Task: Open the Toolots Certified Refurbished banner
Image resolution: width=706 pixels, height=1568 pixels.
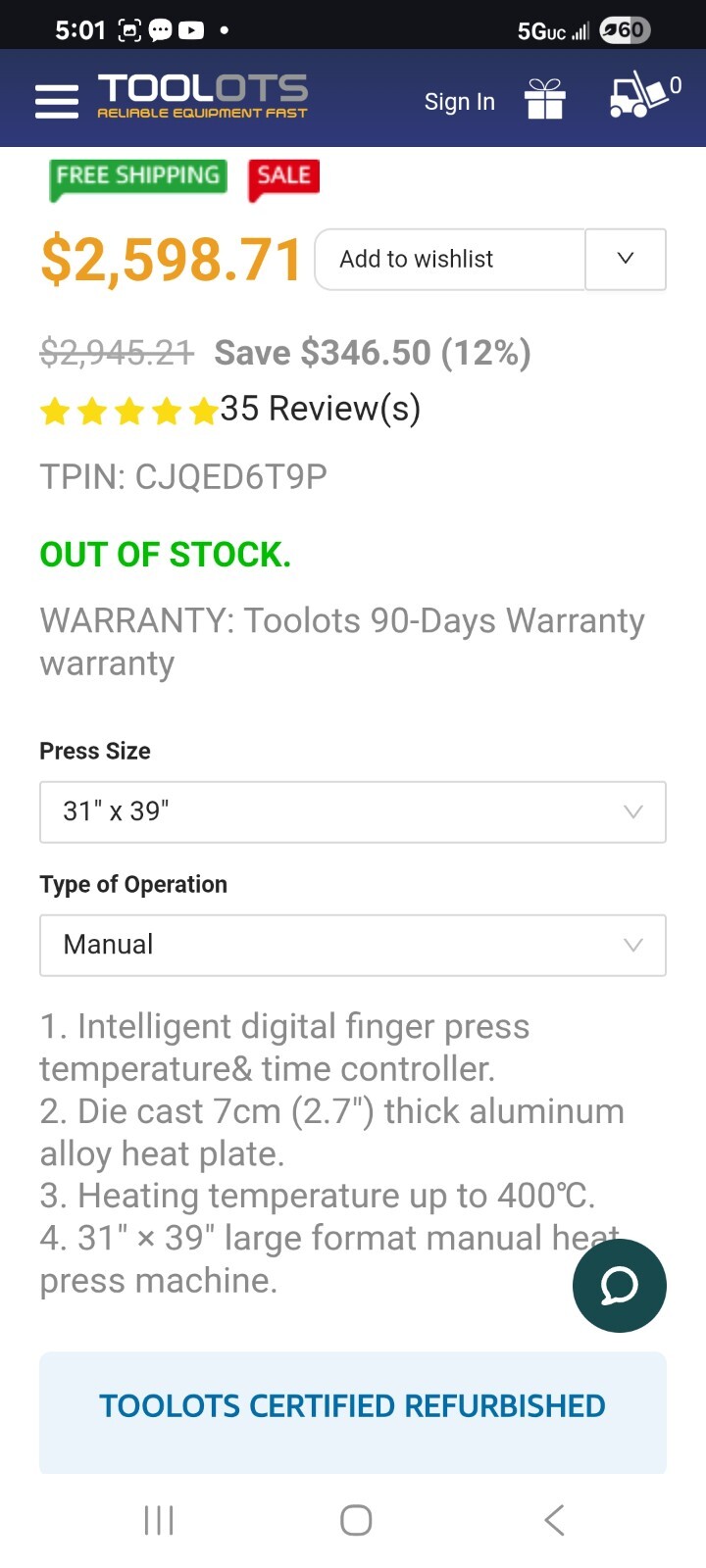Action: pos(353,1406)
